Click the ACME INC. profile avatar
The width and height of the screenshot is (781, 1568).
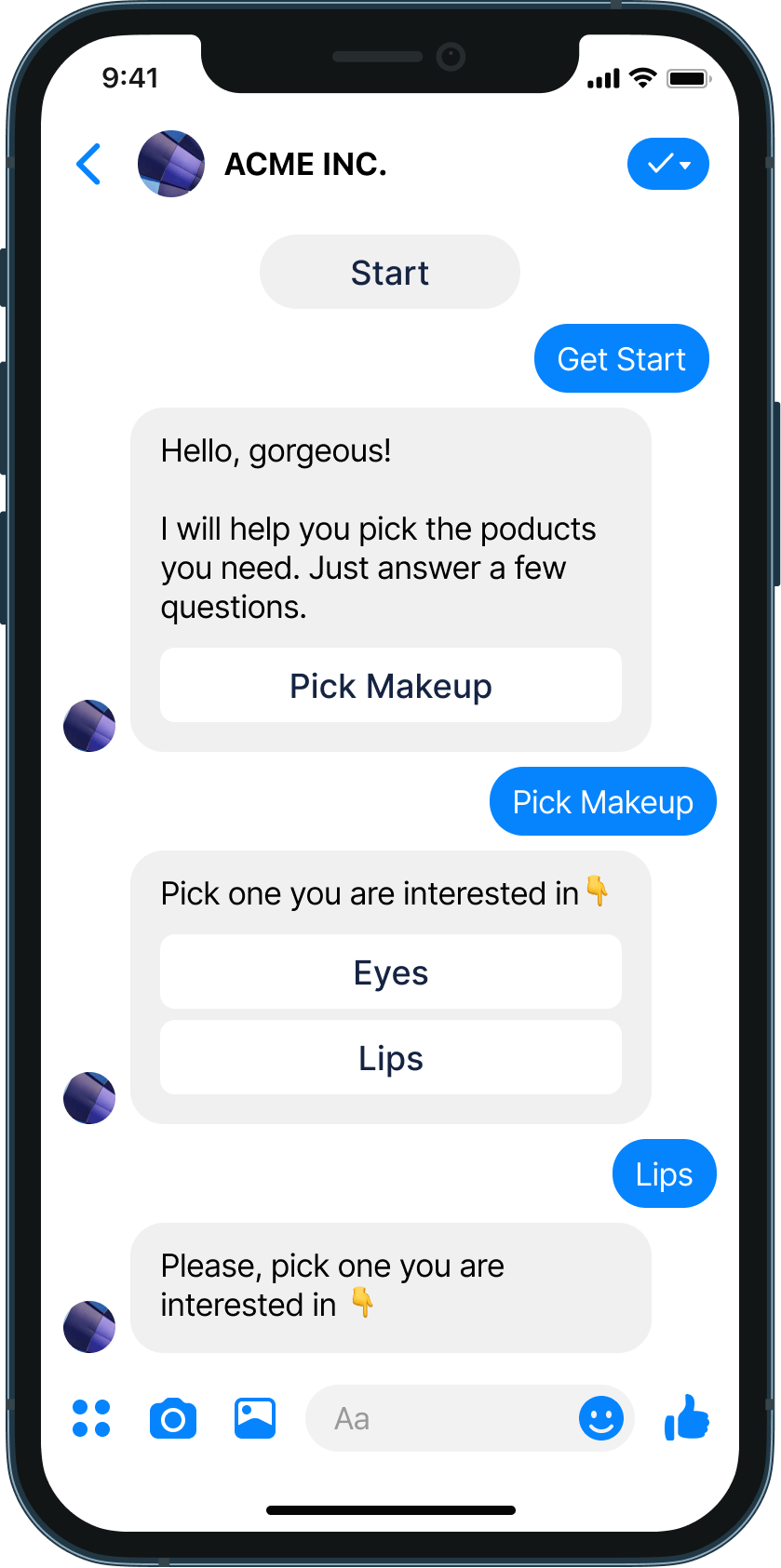coord(171,164)
